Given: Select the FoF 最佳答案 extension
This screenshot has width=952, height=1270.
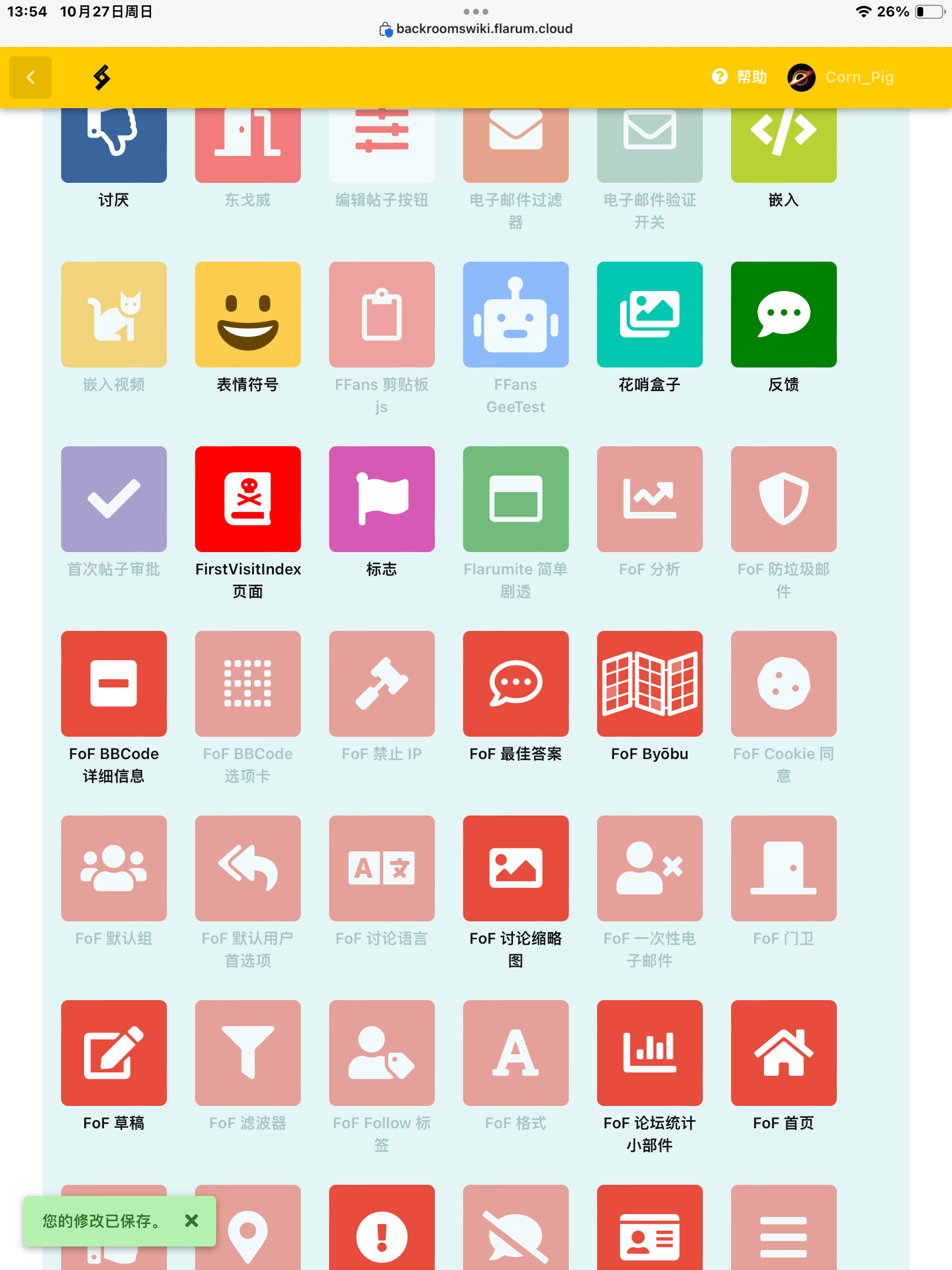Looking at the screenshot, I should [x=515, y=684].
